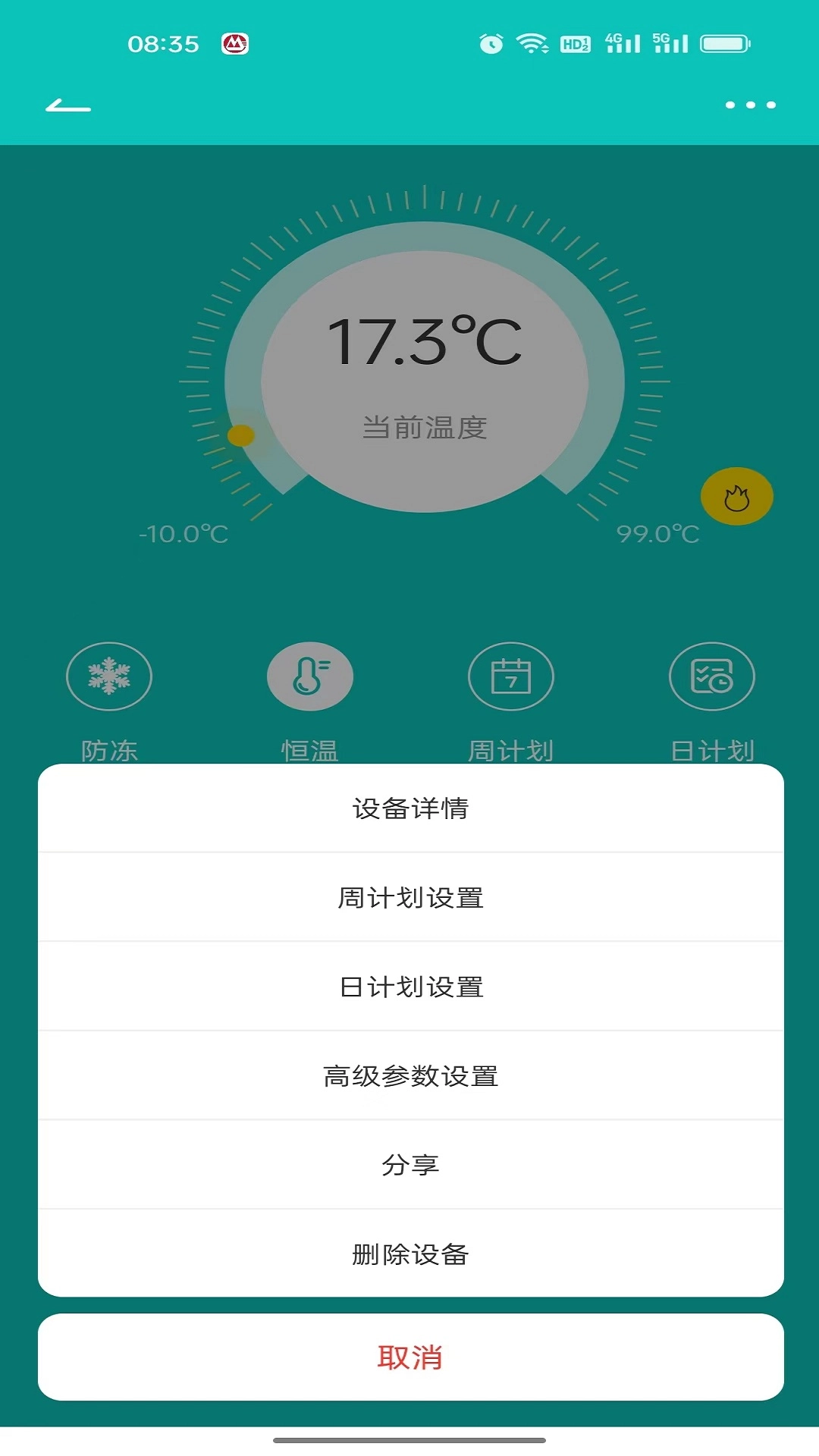This screenshot has width=819, height=1456.
Task: Tap the back arrow icon
Action: pos(68,106)
